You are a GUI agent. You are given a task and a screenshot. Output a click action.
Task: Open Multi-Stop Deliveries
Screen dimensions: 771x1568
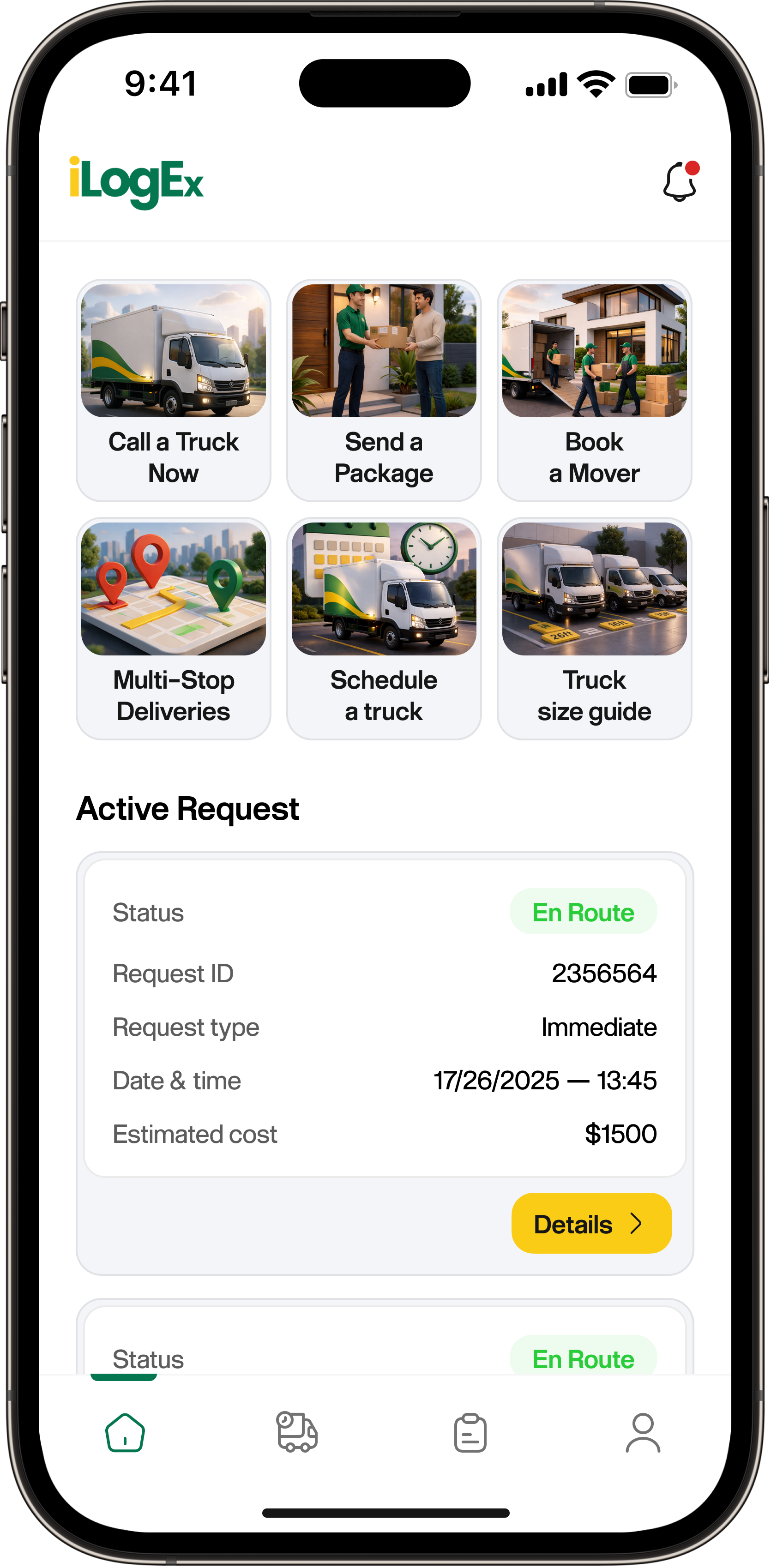pos(174,628)
